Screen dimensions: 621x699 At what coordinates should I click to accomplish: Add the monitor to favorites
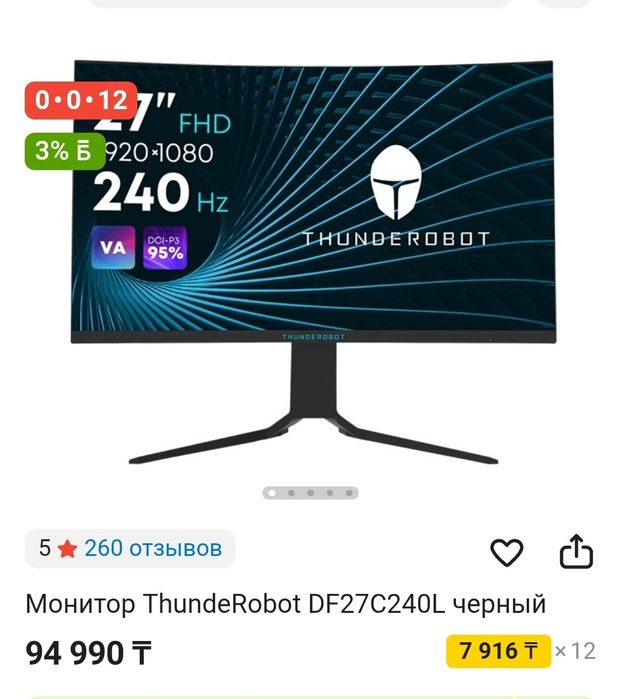click(507, 552)
